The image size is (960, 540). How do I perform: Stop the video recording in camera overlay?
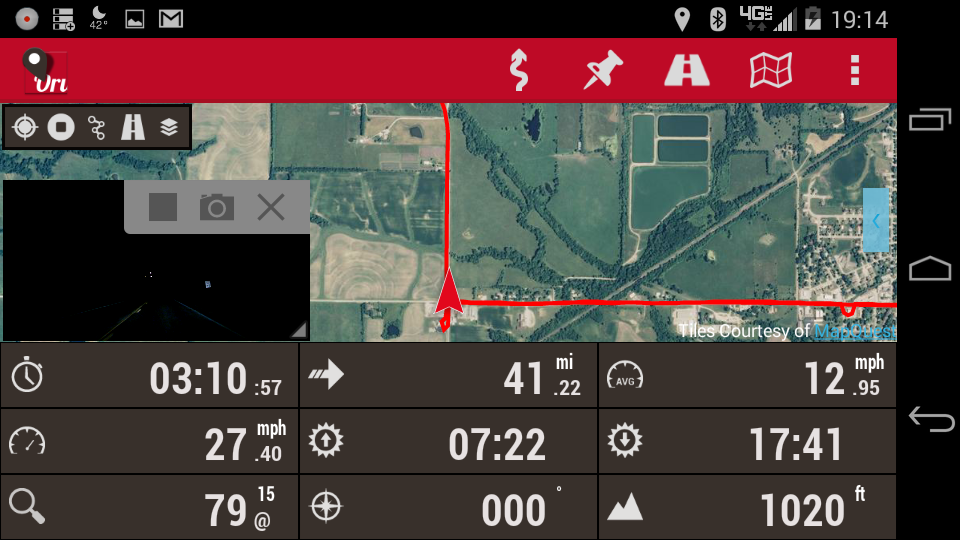[x=163, y=207]
